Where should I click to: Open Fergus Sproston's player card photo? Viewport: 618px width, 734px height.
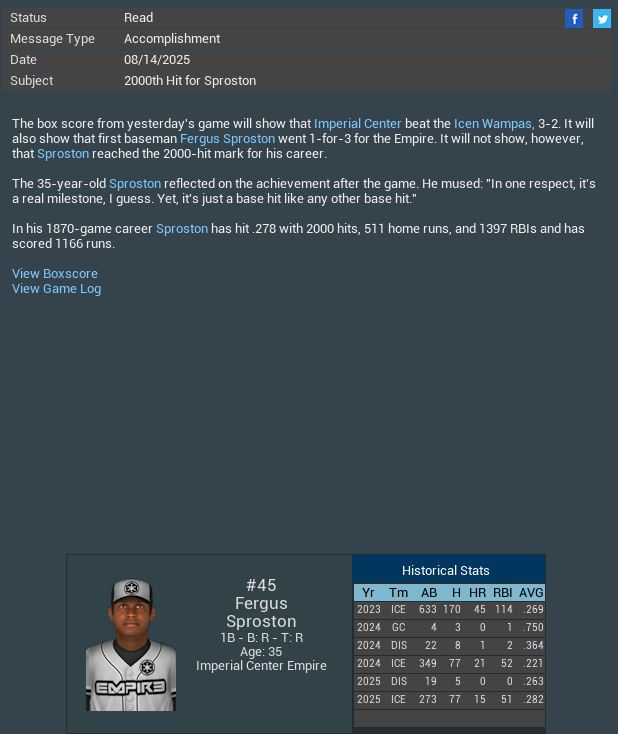131,645
